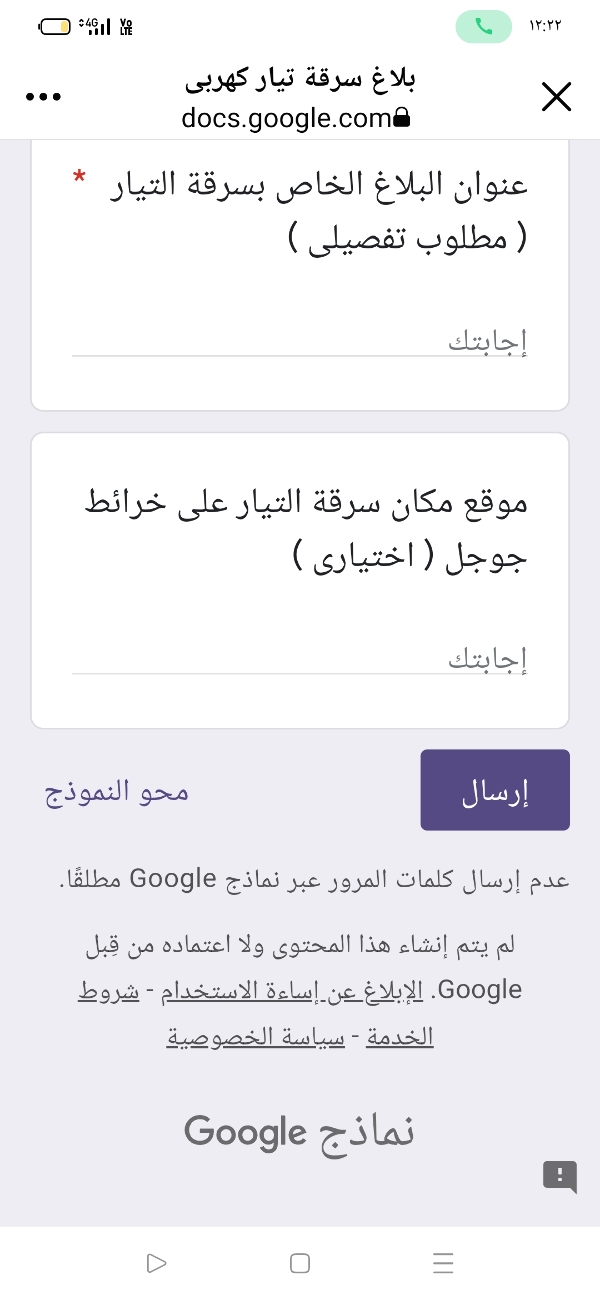Viewport: 600px width, 1300px height.
Task: Focus the Google Maps location answer field
Action: 300,658
